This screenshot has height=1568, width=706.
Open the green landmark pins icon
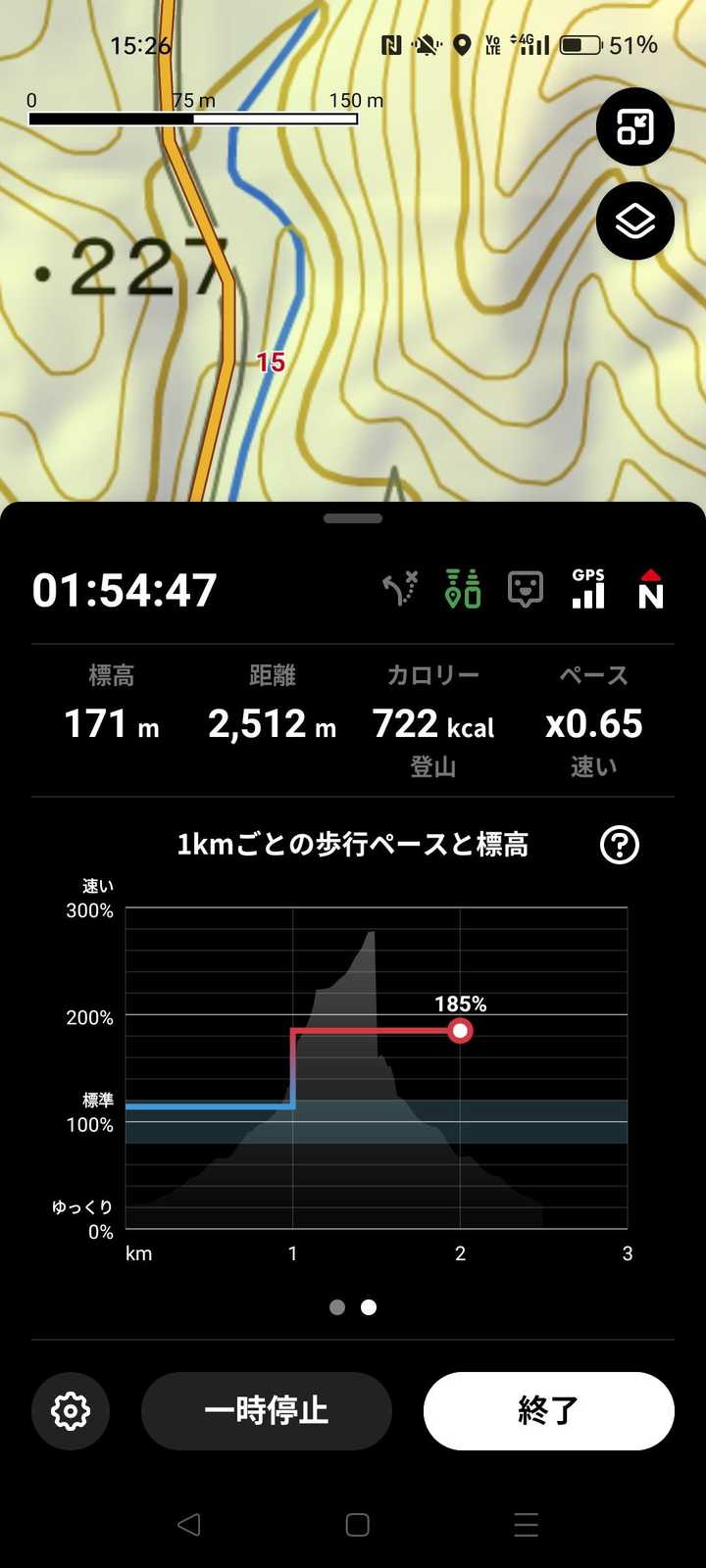coord(463,589)
